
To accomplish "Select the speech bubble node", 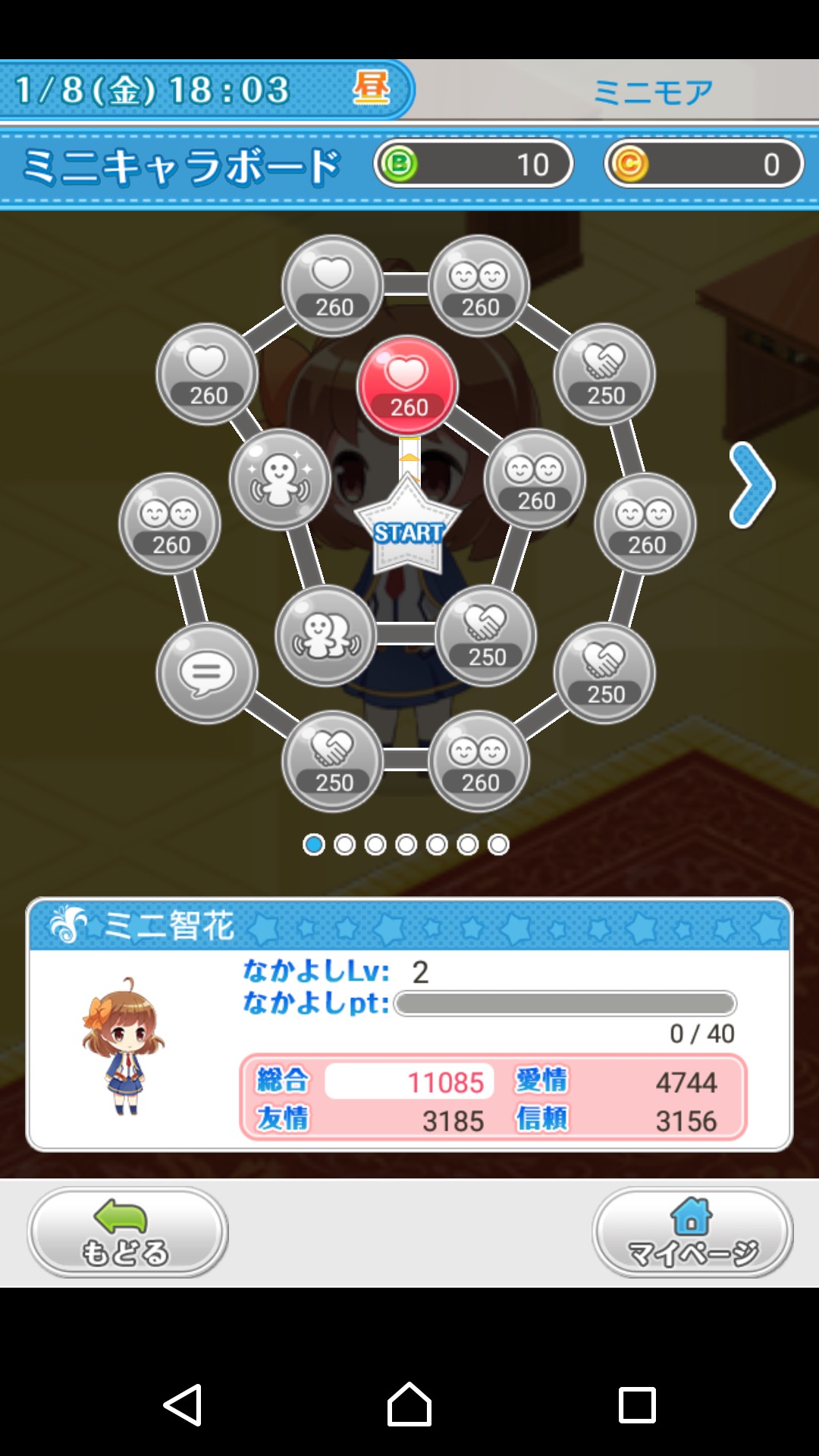I will click(x=206, y=673).
